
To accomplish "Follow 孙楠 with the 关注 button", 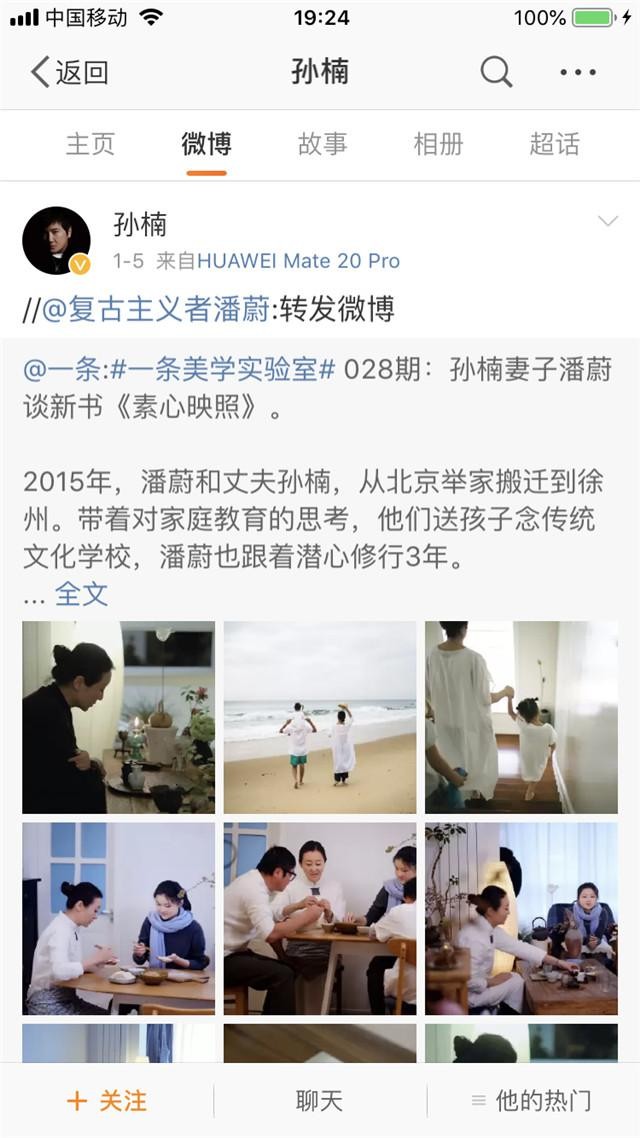I will (x=106, y=1101).
